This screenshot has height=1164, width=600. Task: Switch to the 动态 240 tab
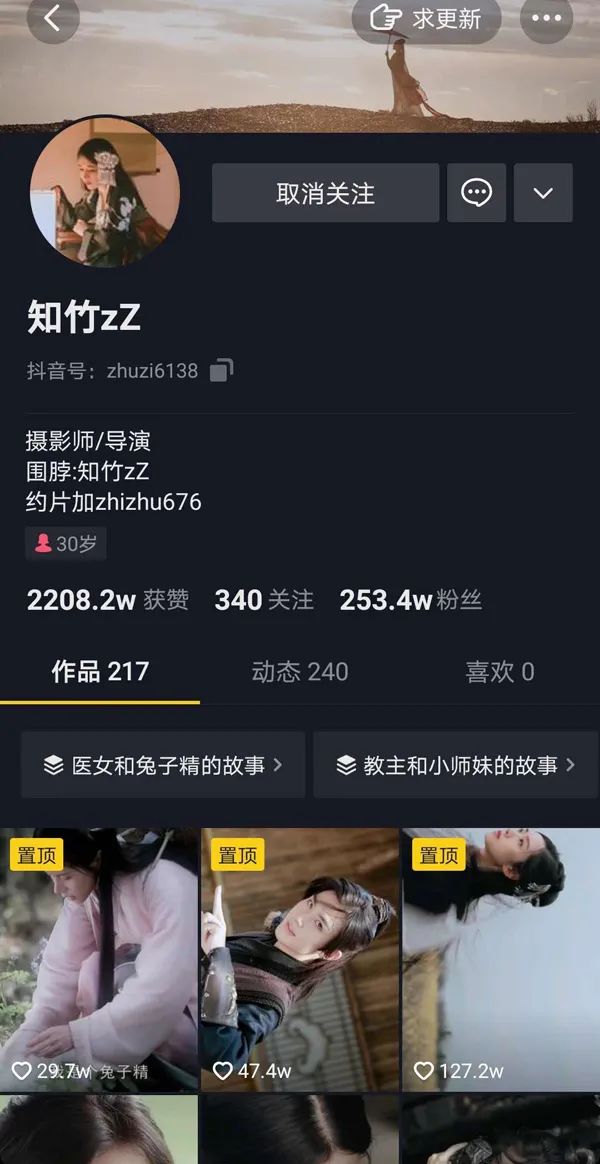(x=300, y=671)
